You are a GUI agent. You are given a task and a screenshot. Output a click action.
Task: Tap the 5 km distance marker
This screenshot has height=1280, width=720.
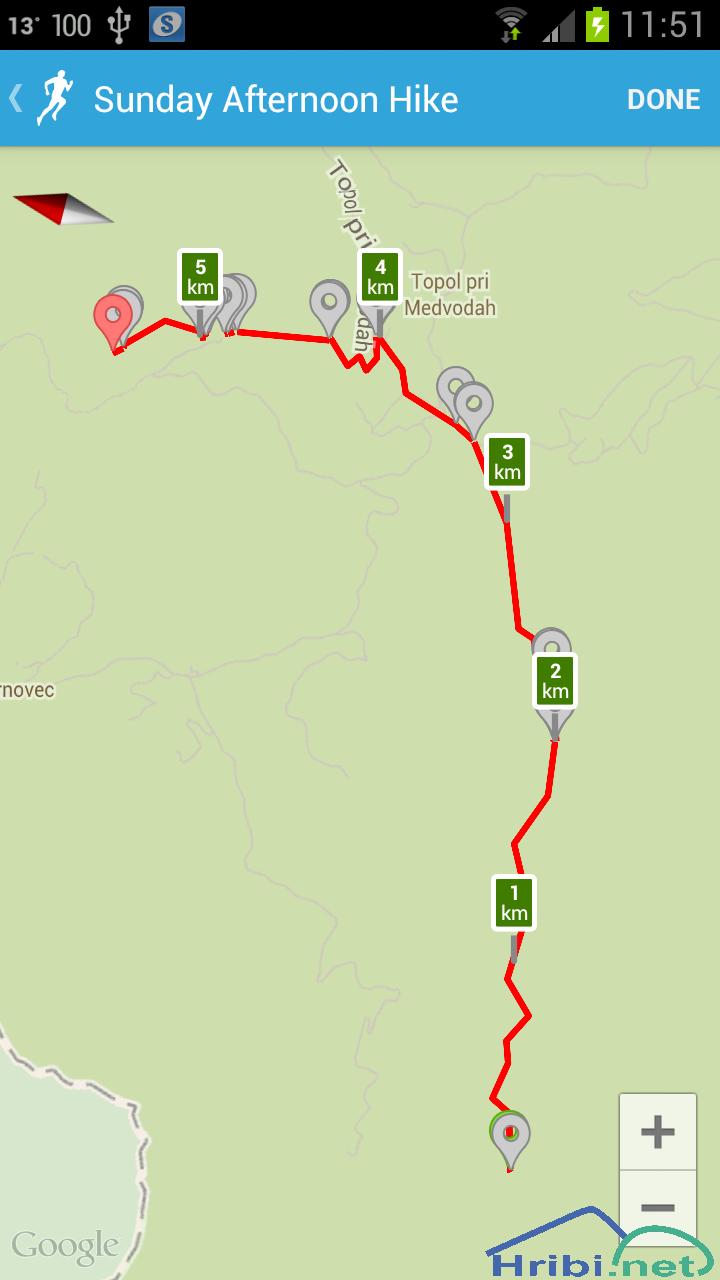(x=200, y=277)
